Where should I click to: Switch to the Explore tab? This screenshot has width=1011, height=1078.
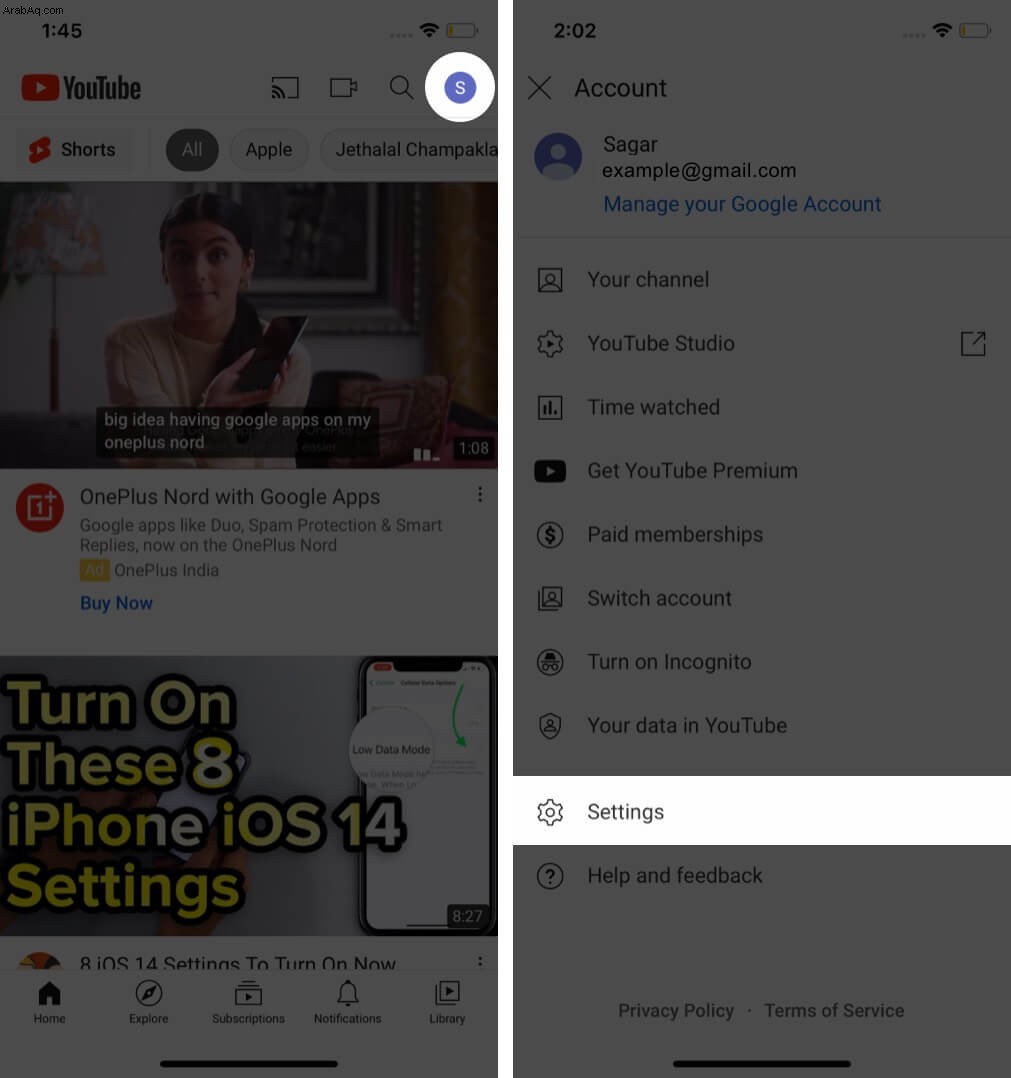click(x=148, y=1002)
